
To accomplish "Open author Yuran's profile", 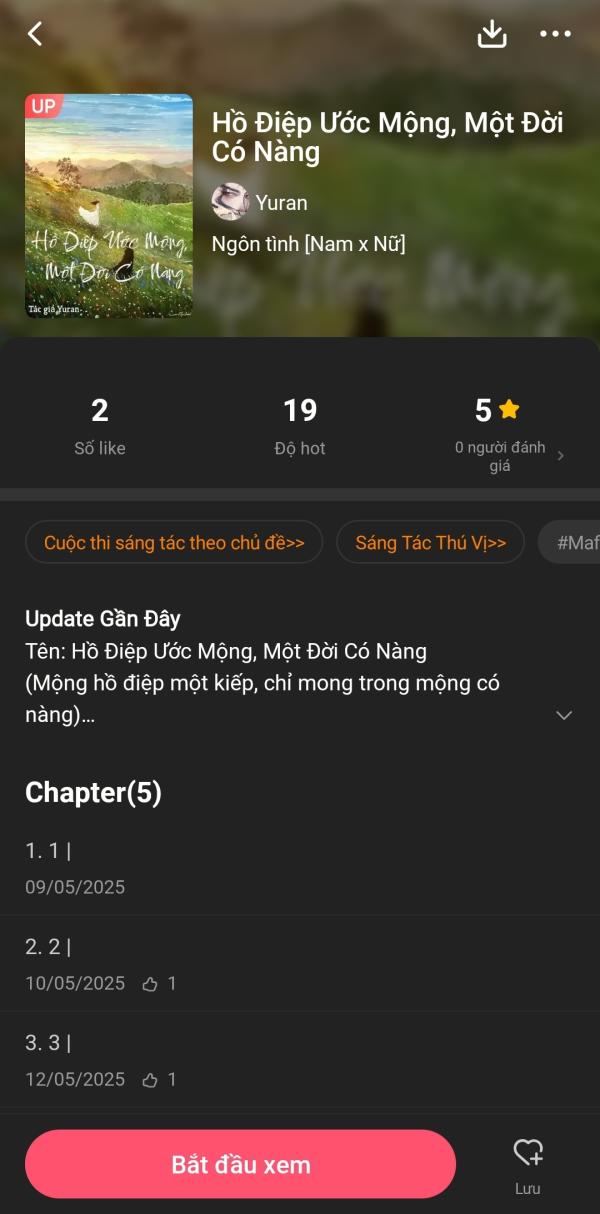I will (260, 202).
